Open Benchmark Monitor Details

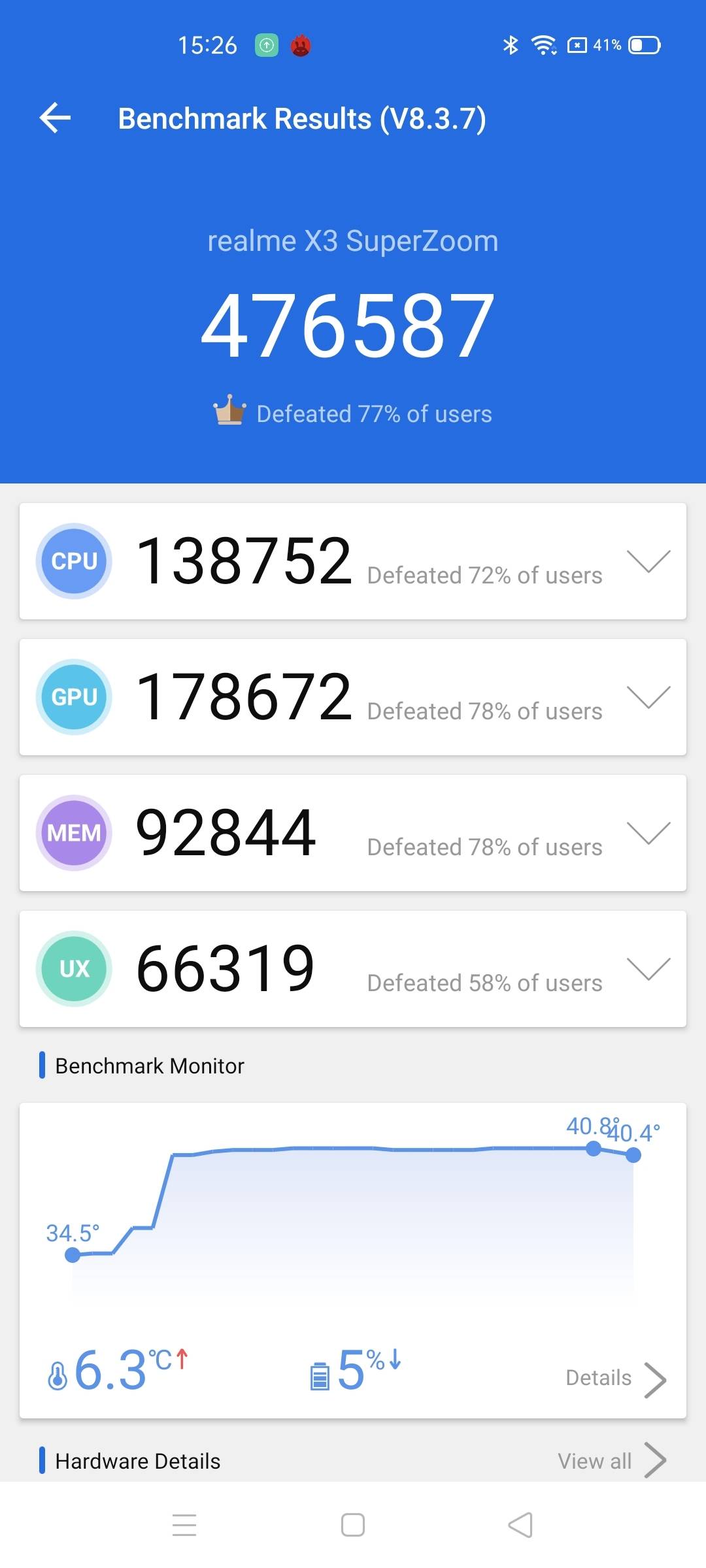coord(614,1378)
